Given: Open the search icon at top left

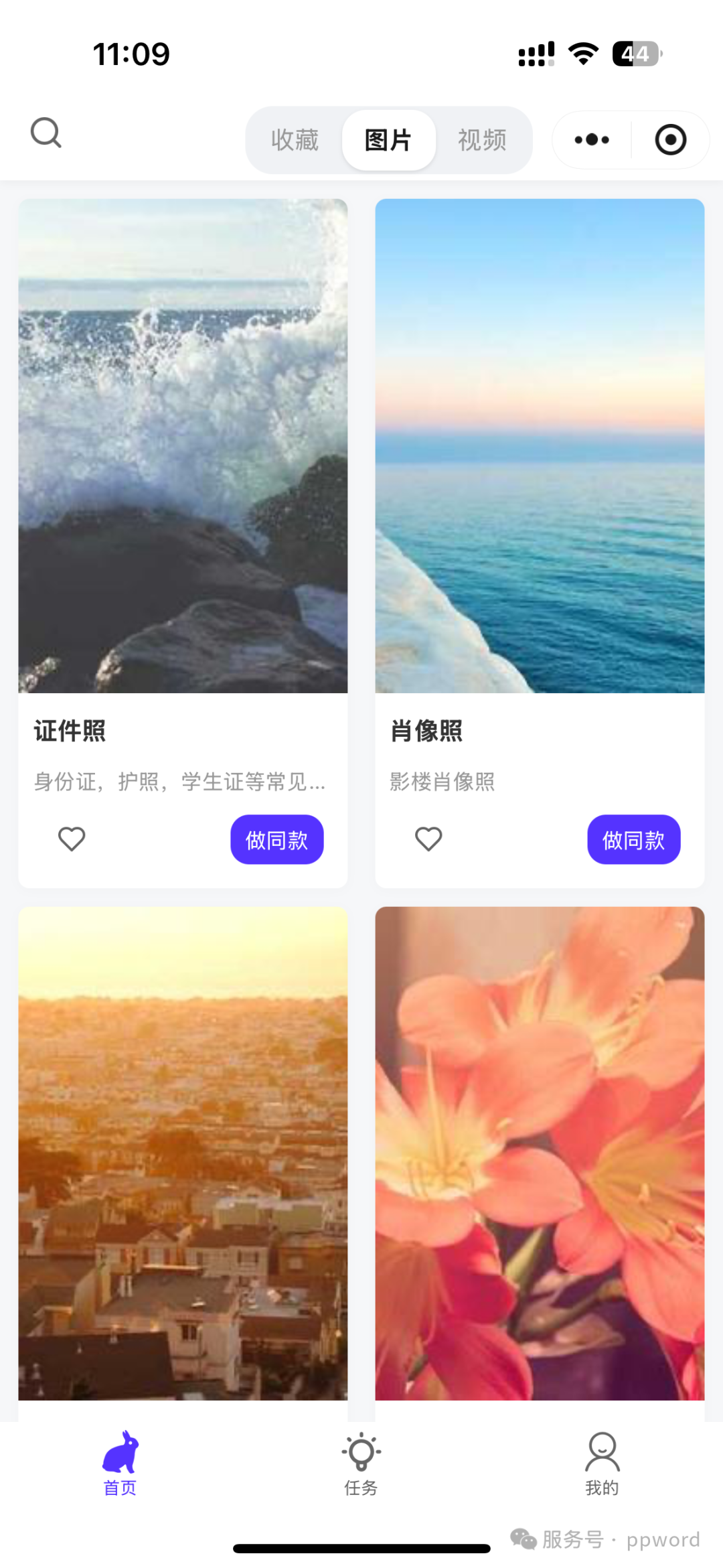Looking at the screenshot, I should 46,132.
